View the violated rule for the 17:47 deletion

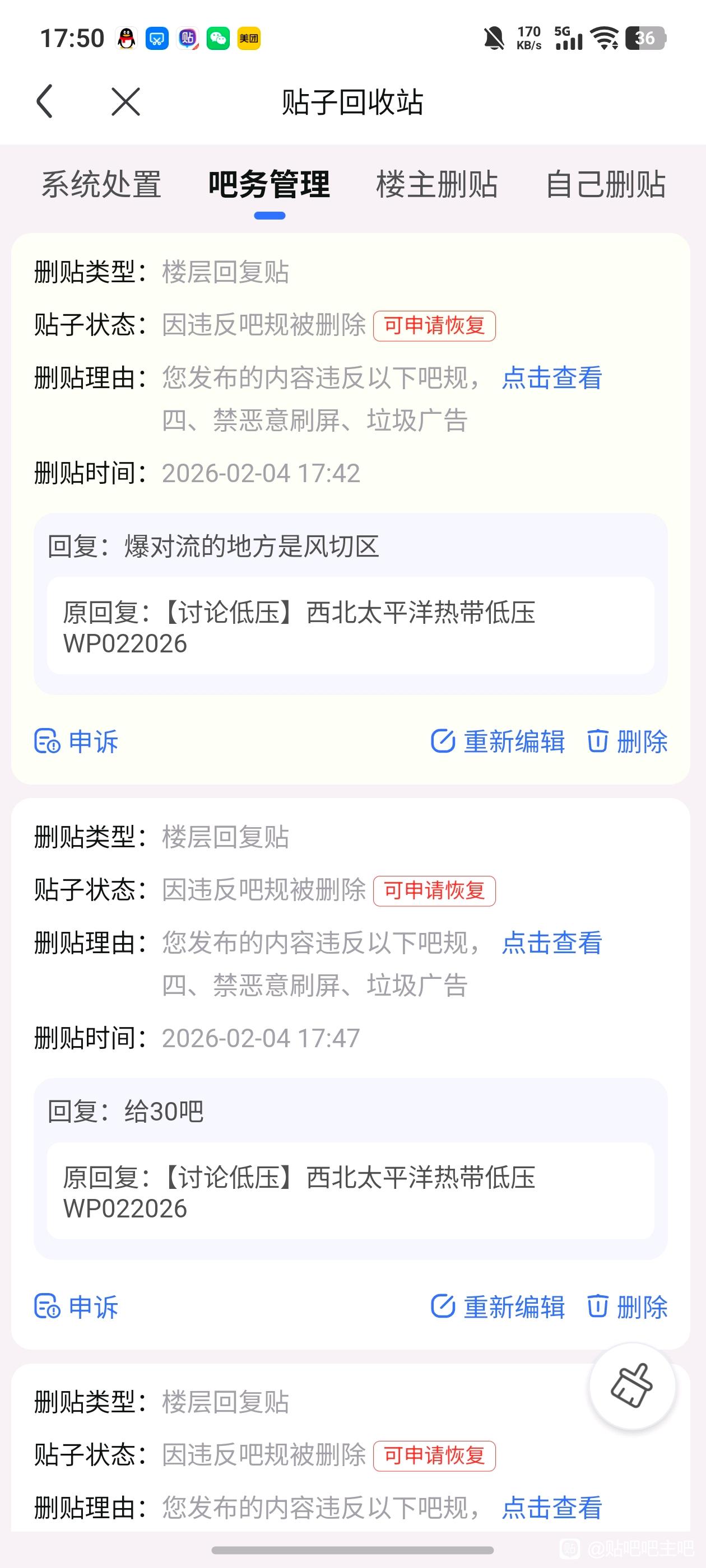pos(551,943)
